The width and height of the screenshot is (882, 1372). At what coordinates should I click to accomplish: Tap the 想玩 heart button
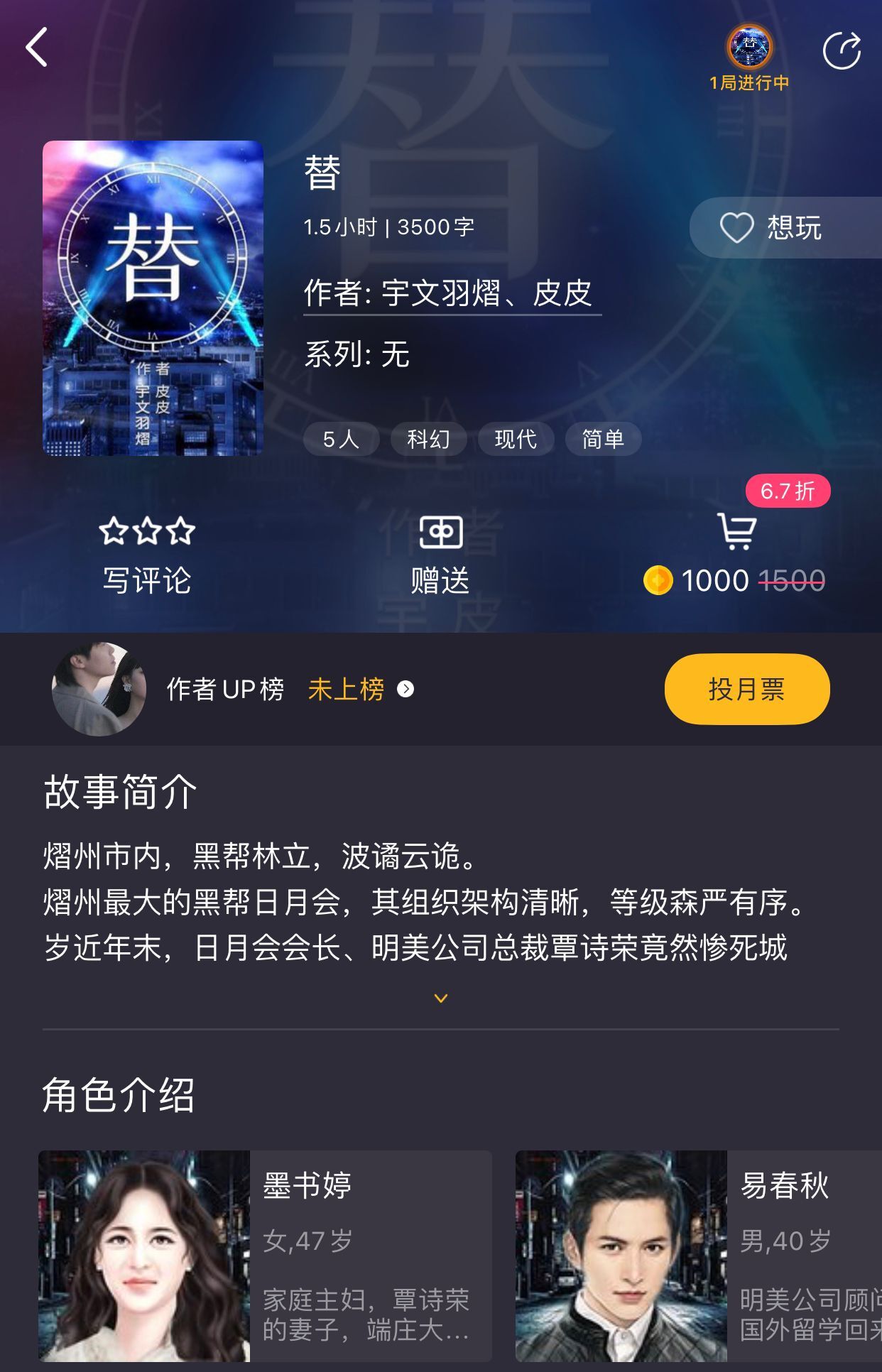pyautogui.click(x=774, y=228)
